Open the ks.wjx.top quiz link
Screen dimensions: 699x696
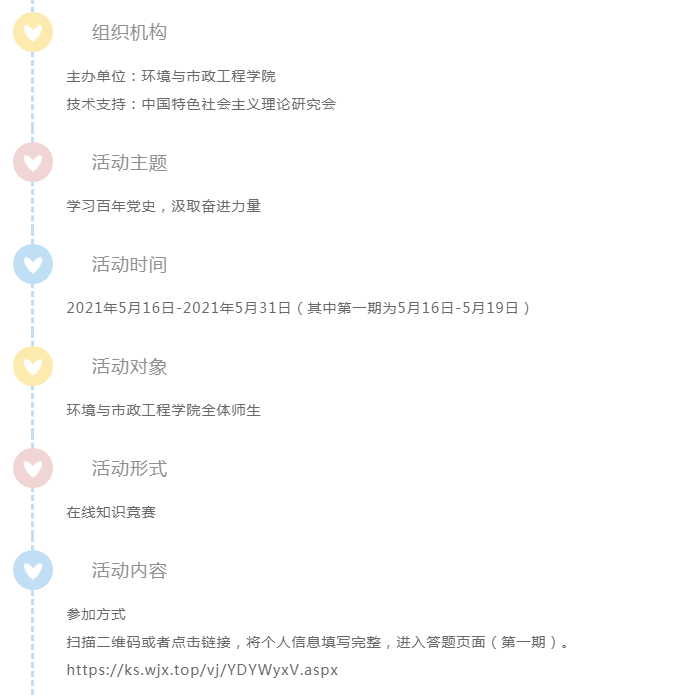coord(202,670)
